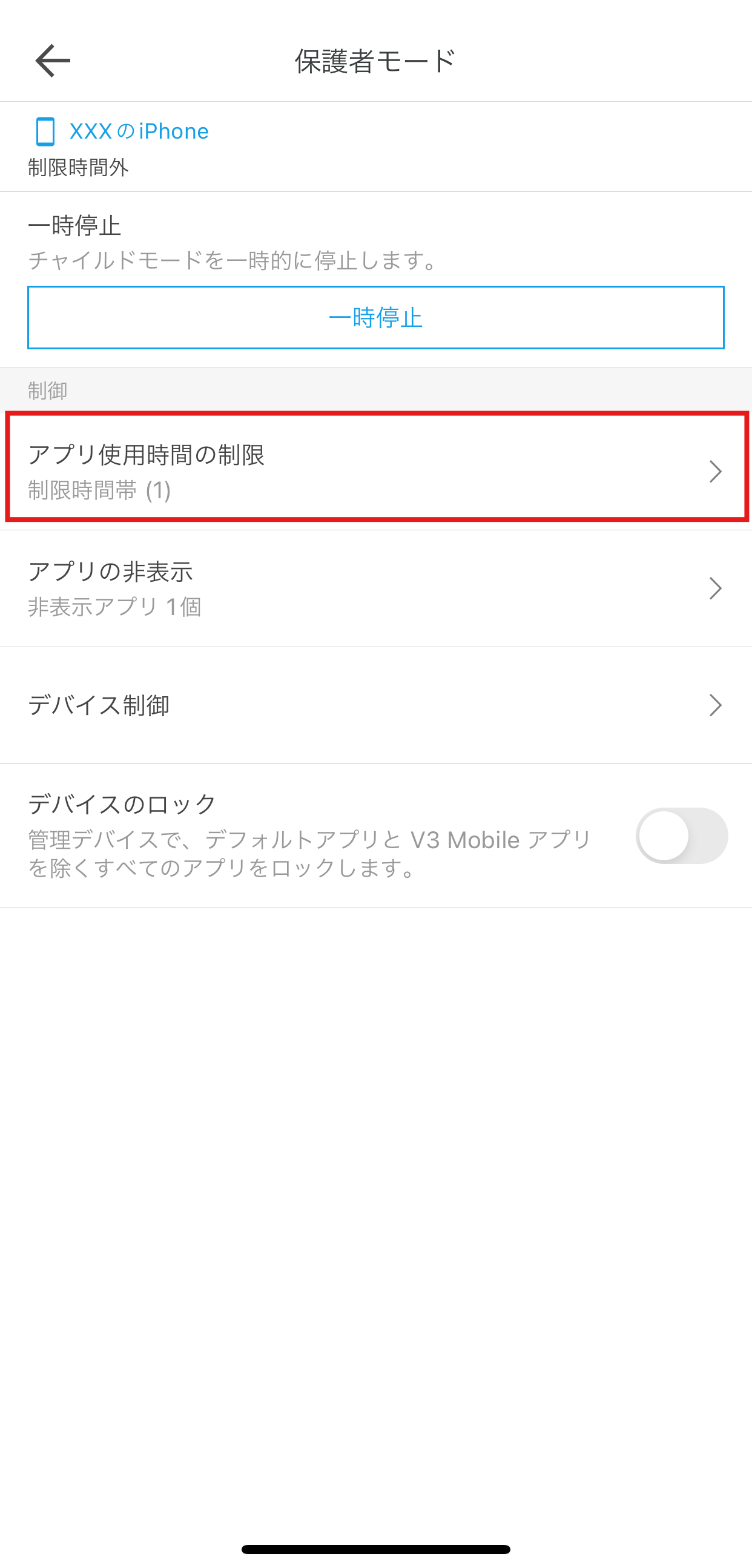Go back from 保護者モード screen
The width and height of the screenshot is (752, 1568).
point(52,61)
